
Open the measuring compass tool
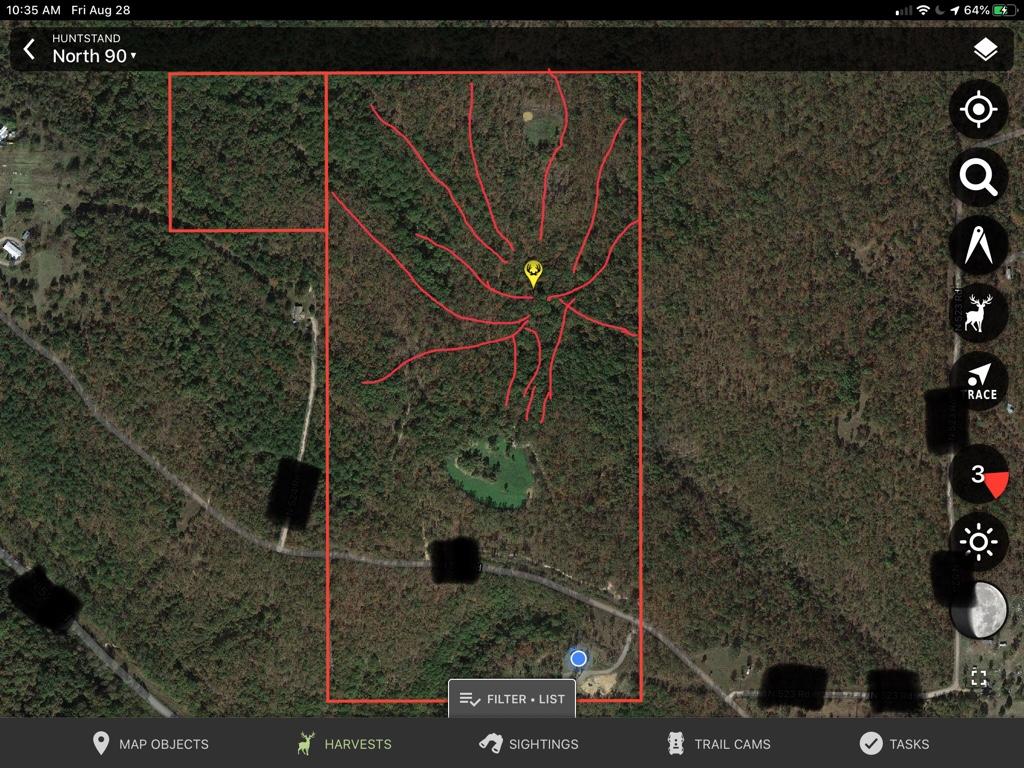(978, 245)
